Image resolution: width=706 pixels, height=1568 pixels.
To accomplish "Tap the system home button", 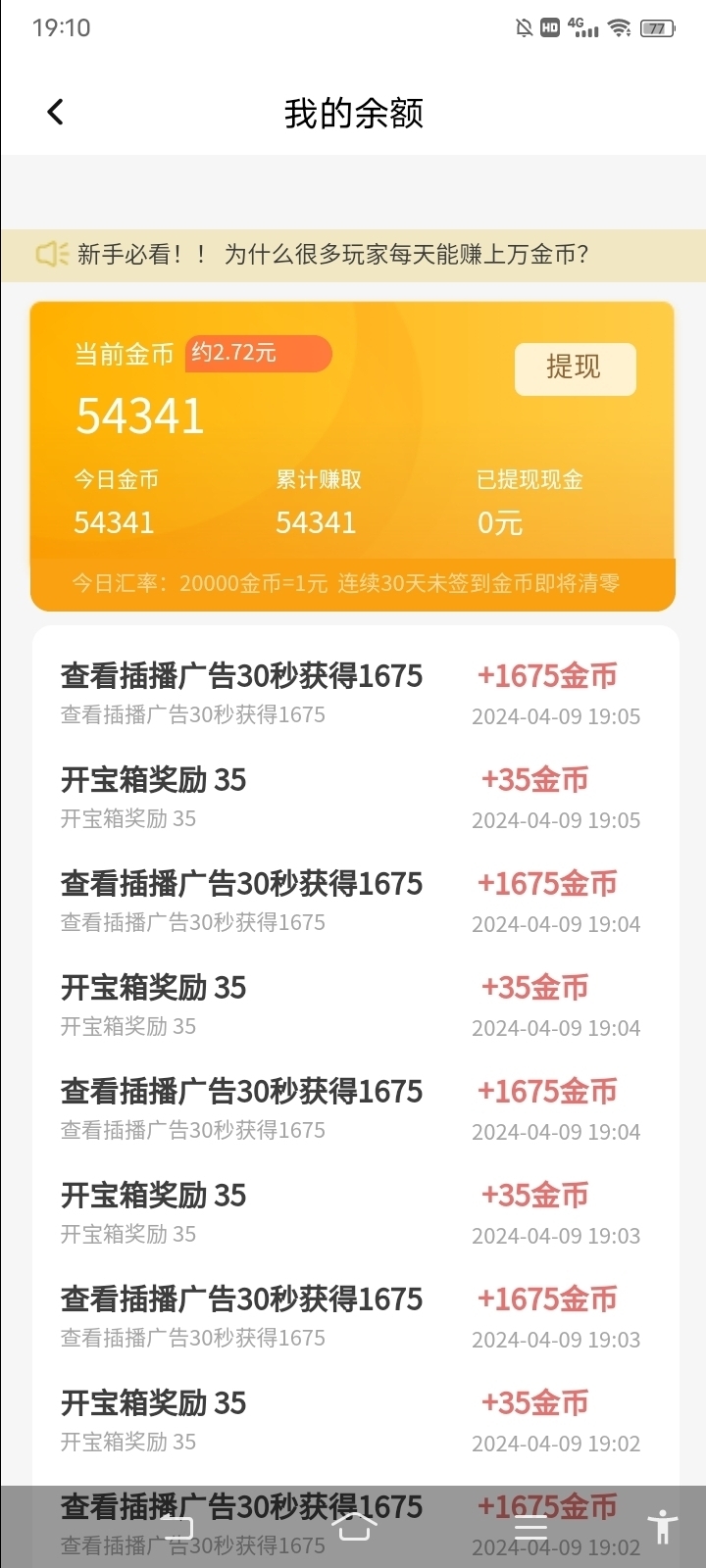I will coord(354,1527).
